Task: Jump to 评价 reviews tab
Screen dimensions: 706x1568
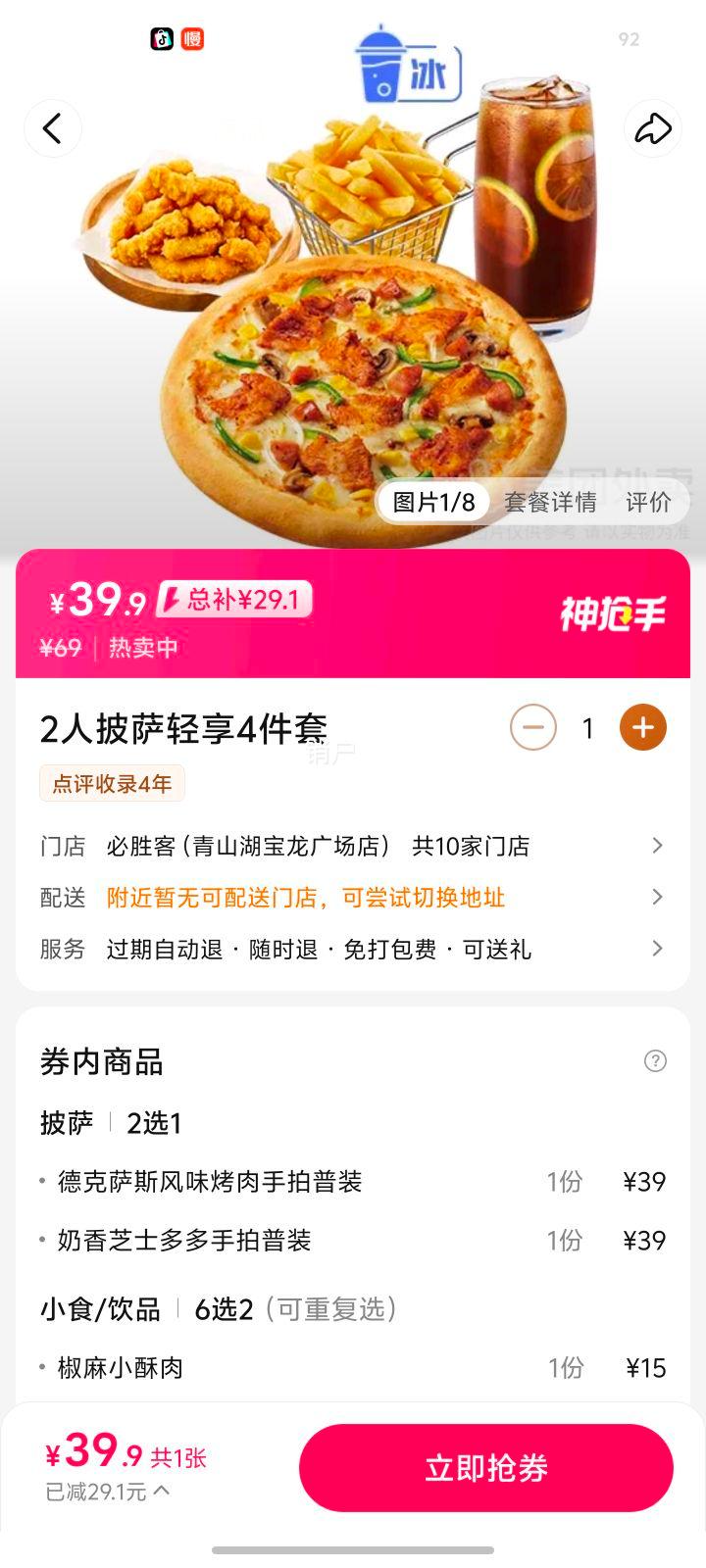Action: point(648,503)
